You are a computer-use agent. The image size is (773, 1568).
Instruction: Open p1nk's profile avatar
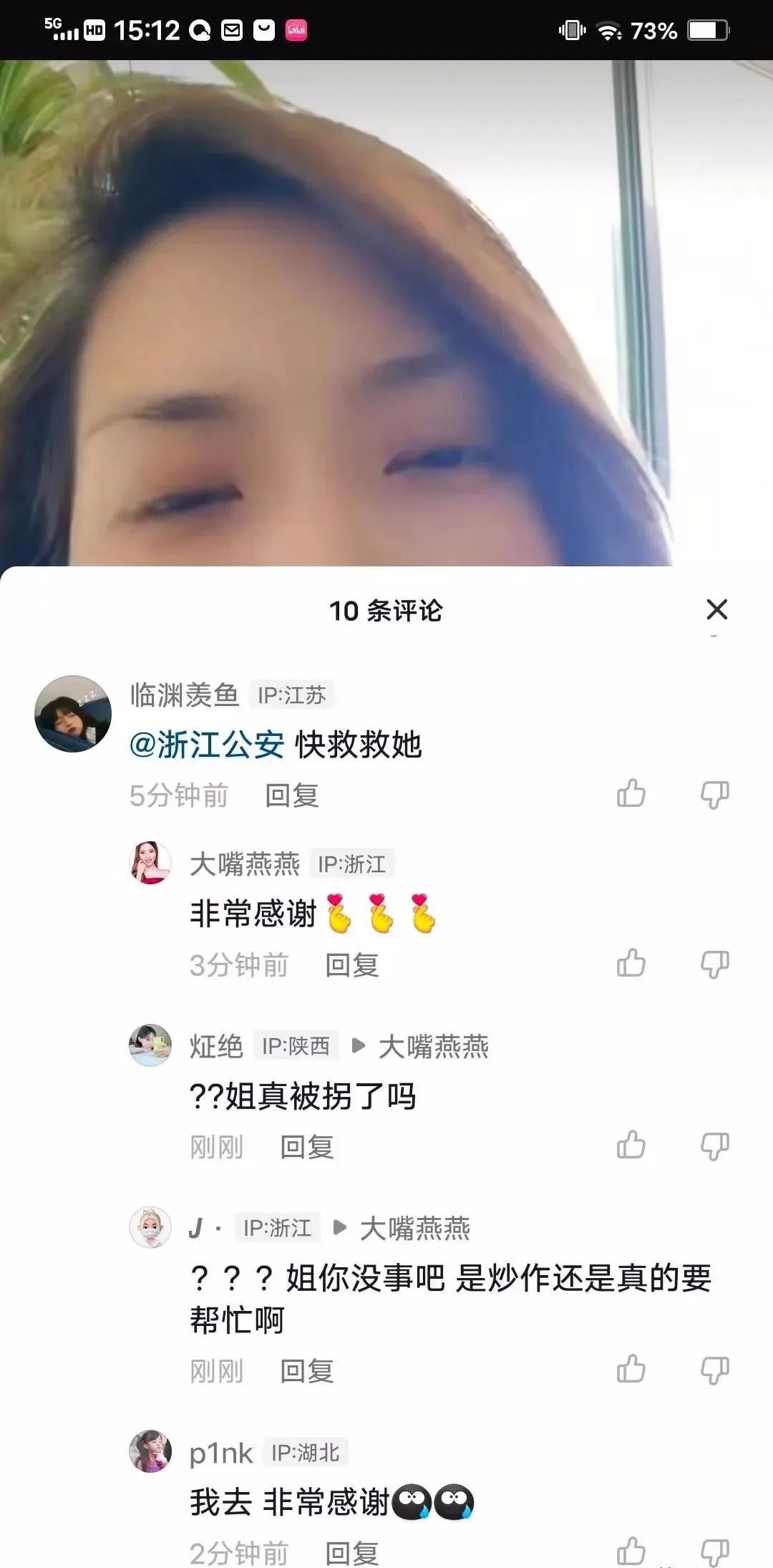click(150, 1451)
